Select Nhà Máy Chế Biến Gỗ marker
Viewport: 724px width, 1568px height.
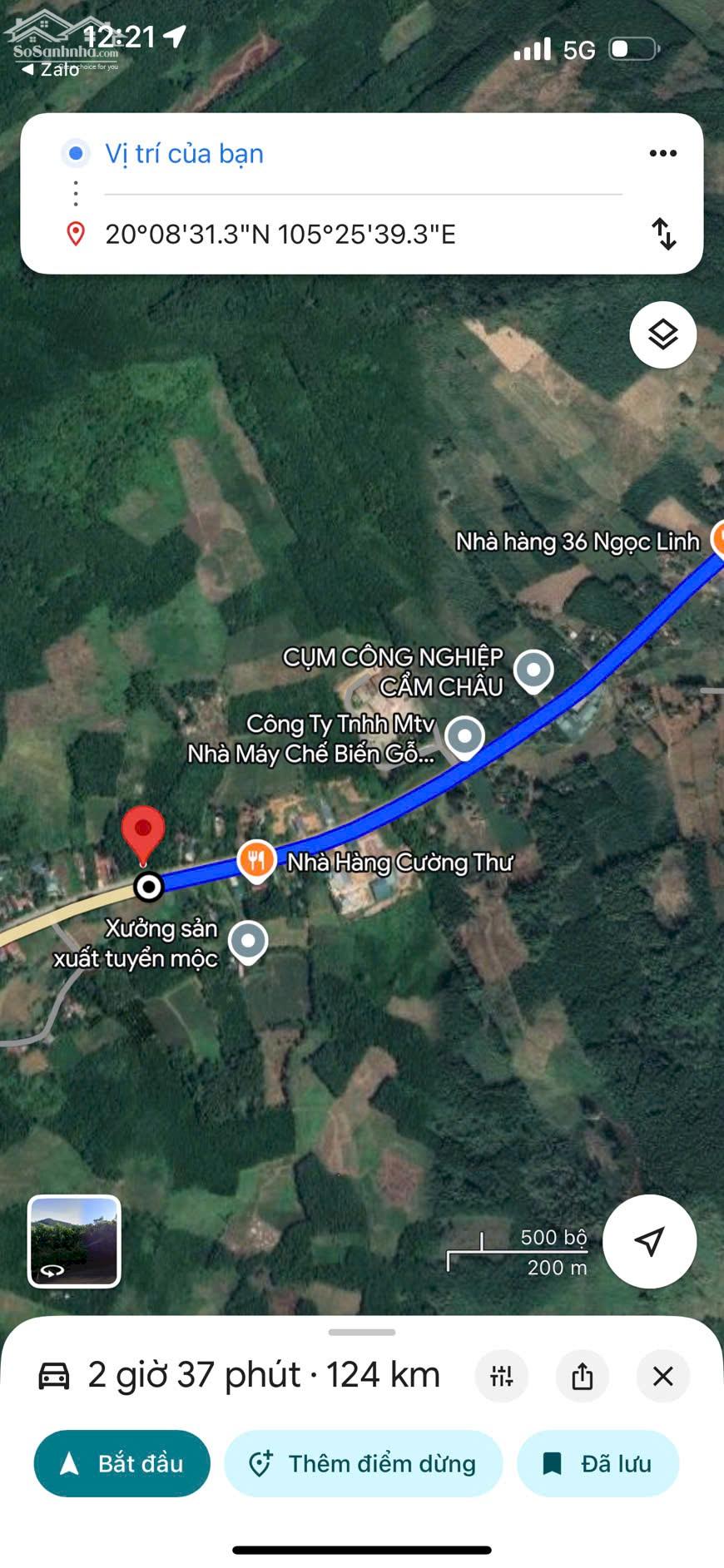tap(464, 736)
